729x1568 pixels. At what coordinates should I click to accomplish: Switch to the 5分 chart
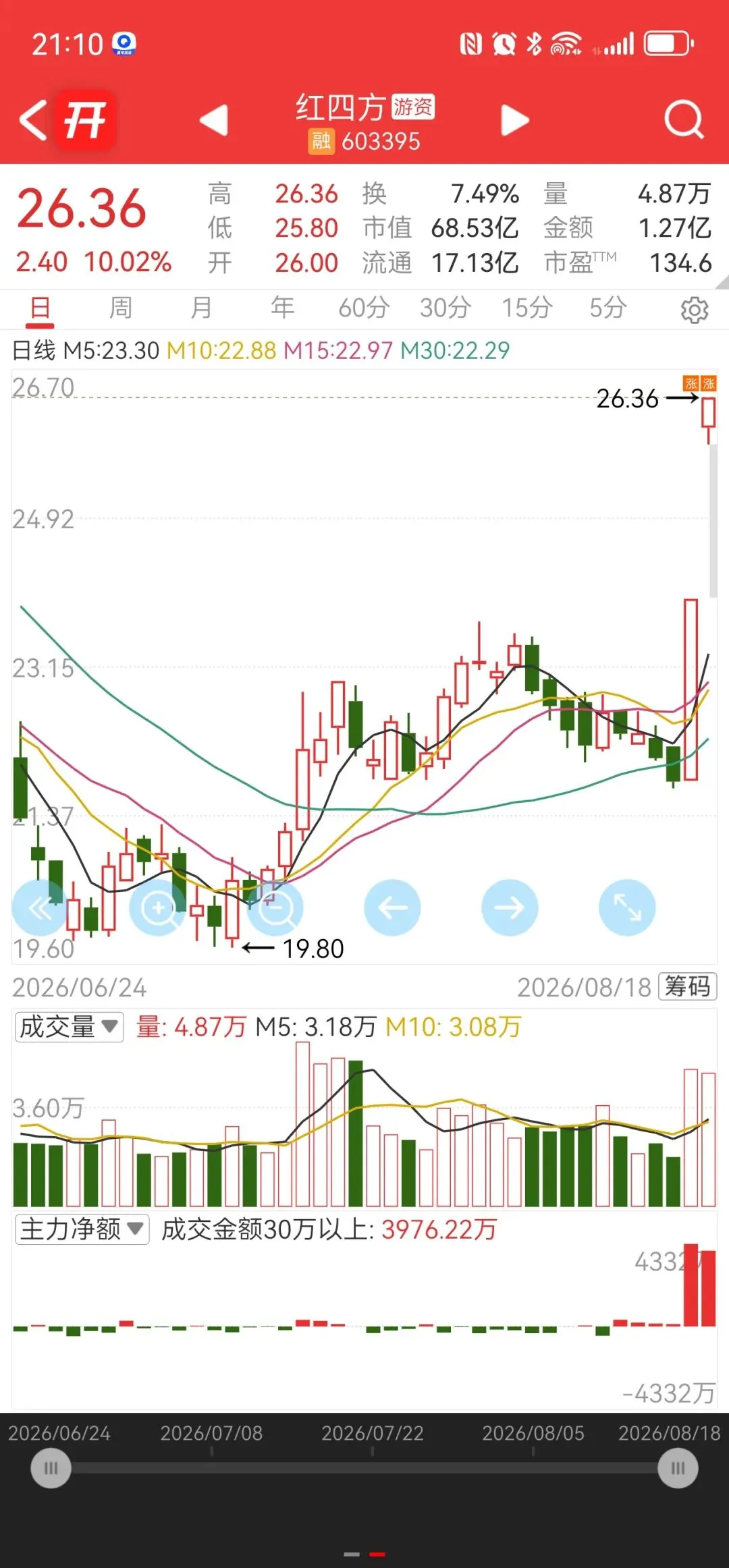tap(608, 308)
